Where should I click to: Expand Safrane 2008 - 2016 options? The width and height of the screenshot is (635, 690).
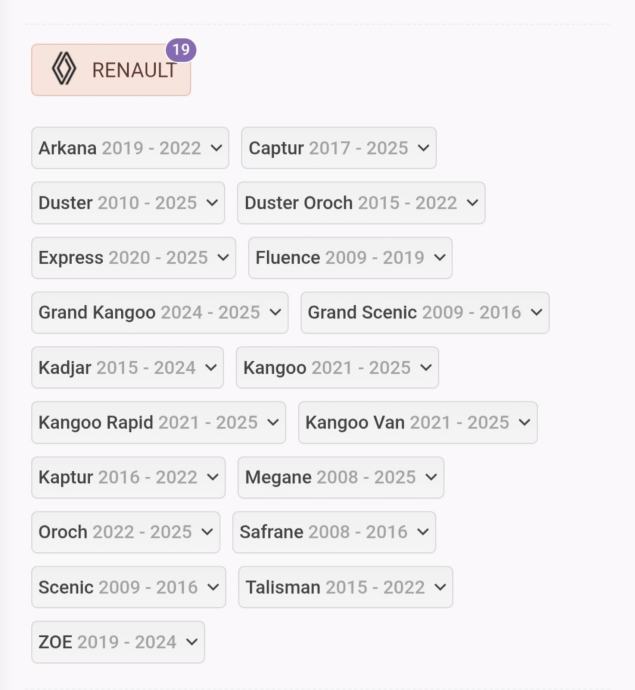coord(334,532)
